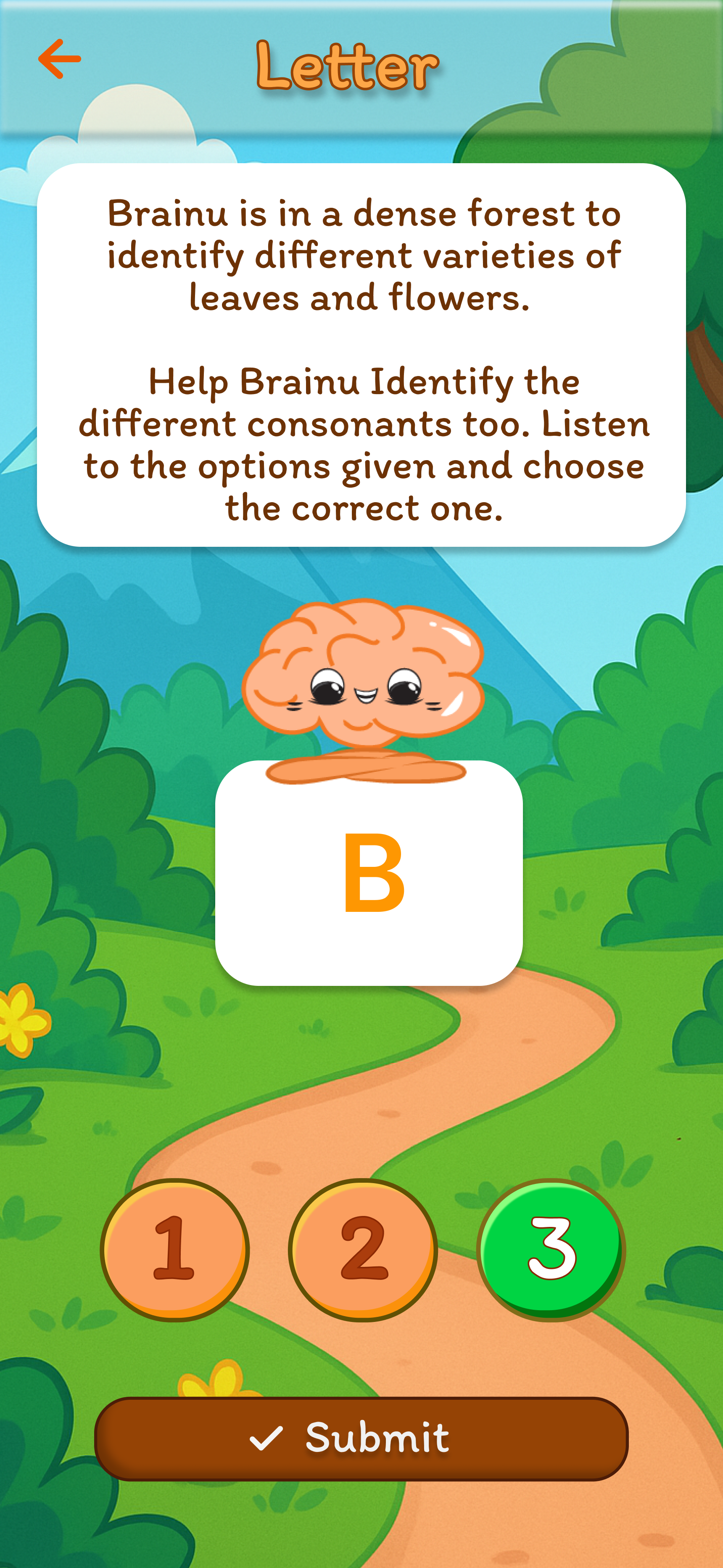Submit the selected answer
Screen dimensions: 723x1568
[x=361, y=1438]
